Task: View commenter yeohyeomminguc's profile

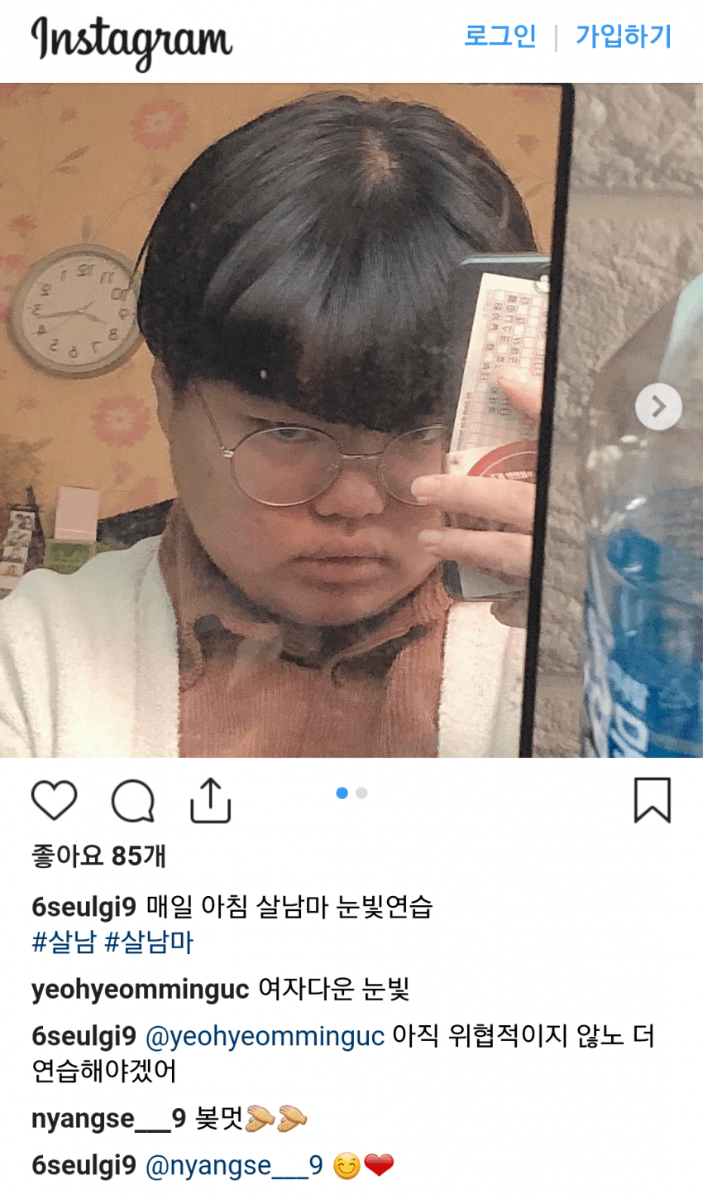Action: click(140, 990)
